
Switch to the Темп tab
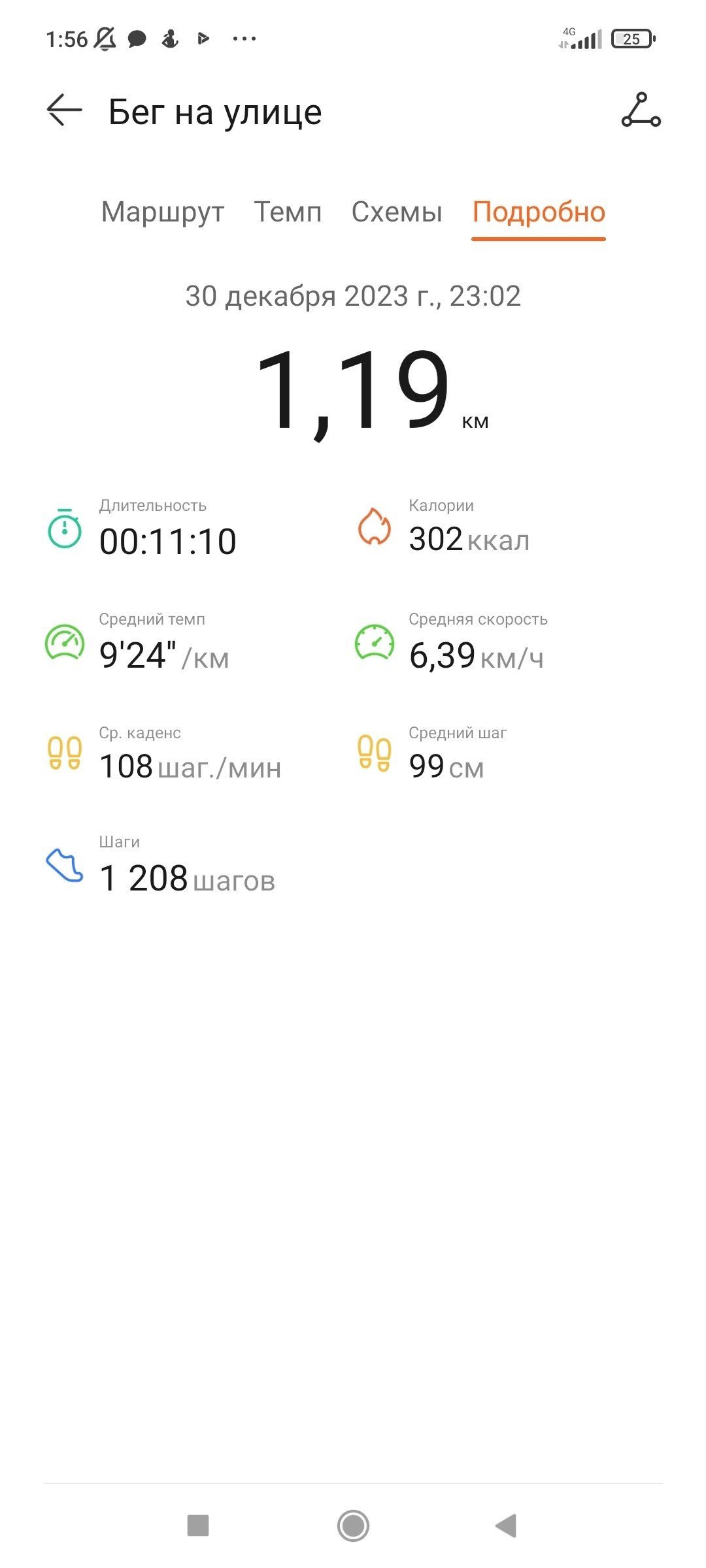[288, 212]
